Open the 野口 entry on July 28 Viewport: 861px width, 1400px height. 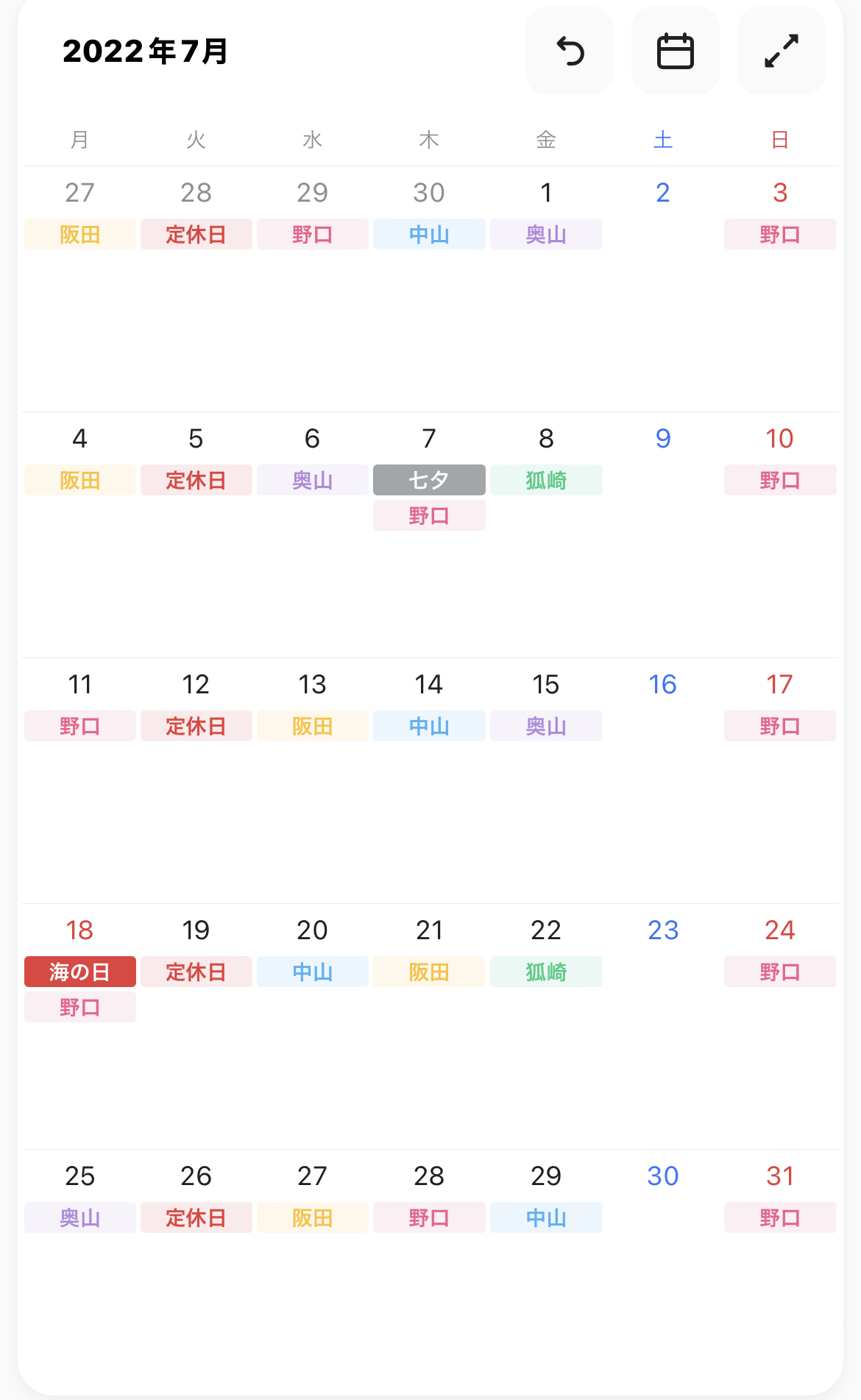point(429,1217)
